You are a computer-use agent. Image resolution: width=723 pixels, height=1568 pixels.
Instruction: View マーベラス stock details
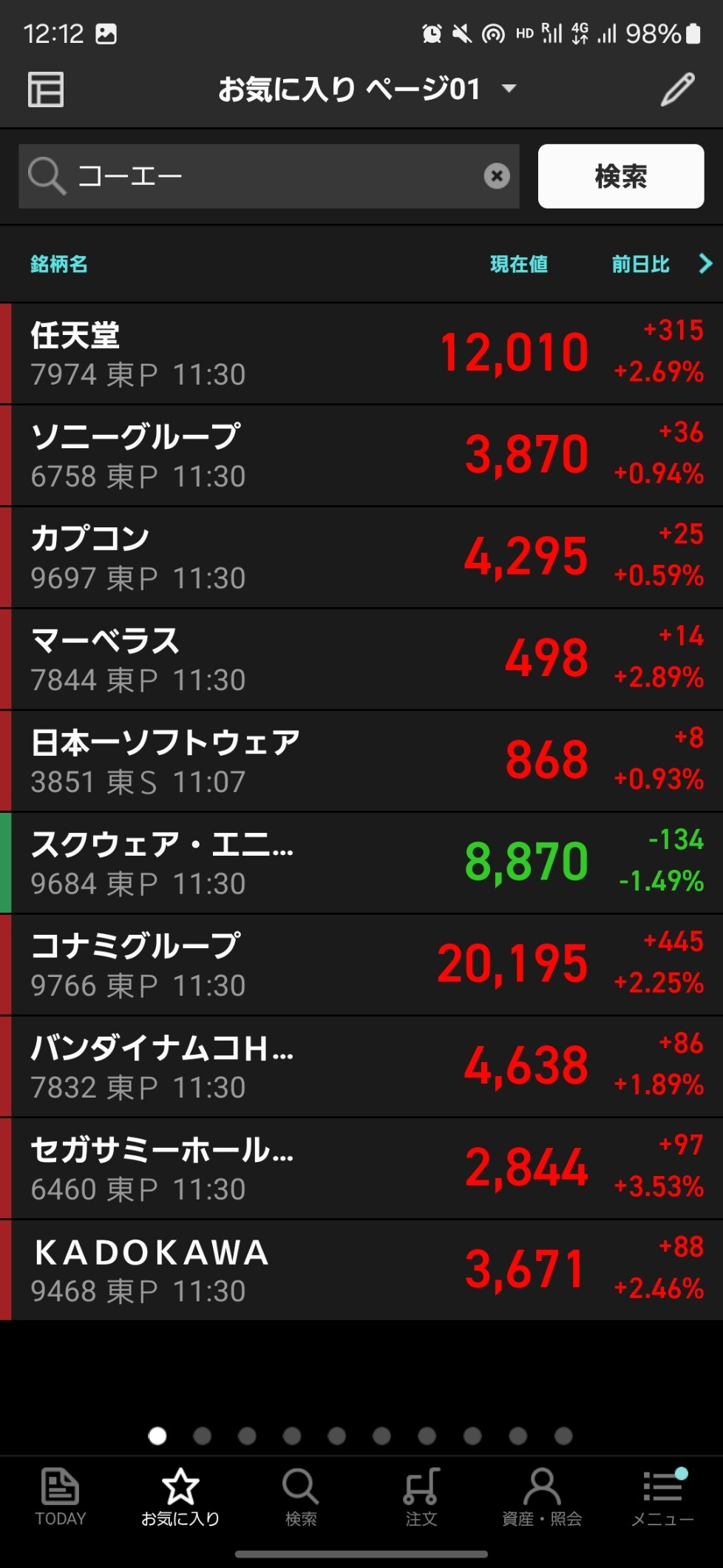click(361, 659)
